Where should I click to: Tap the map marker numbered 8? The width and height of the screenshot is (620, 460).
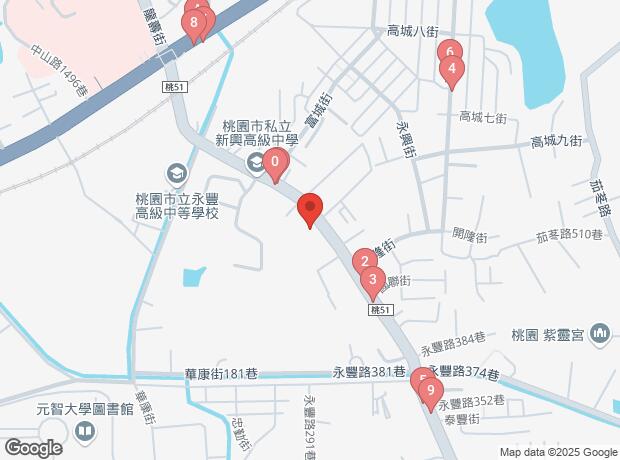pos(192,22)
